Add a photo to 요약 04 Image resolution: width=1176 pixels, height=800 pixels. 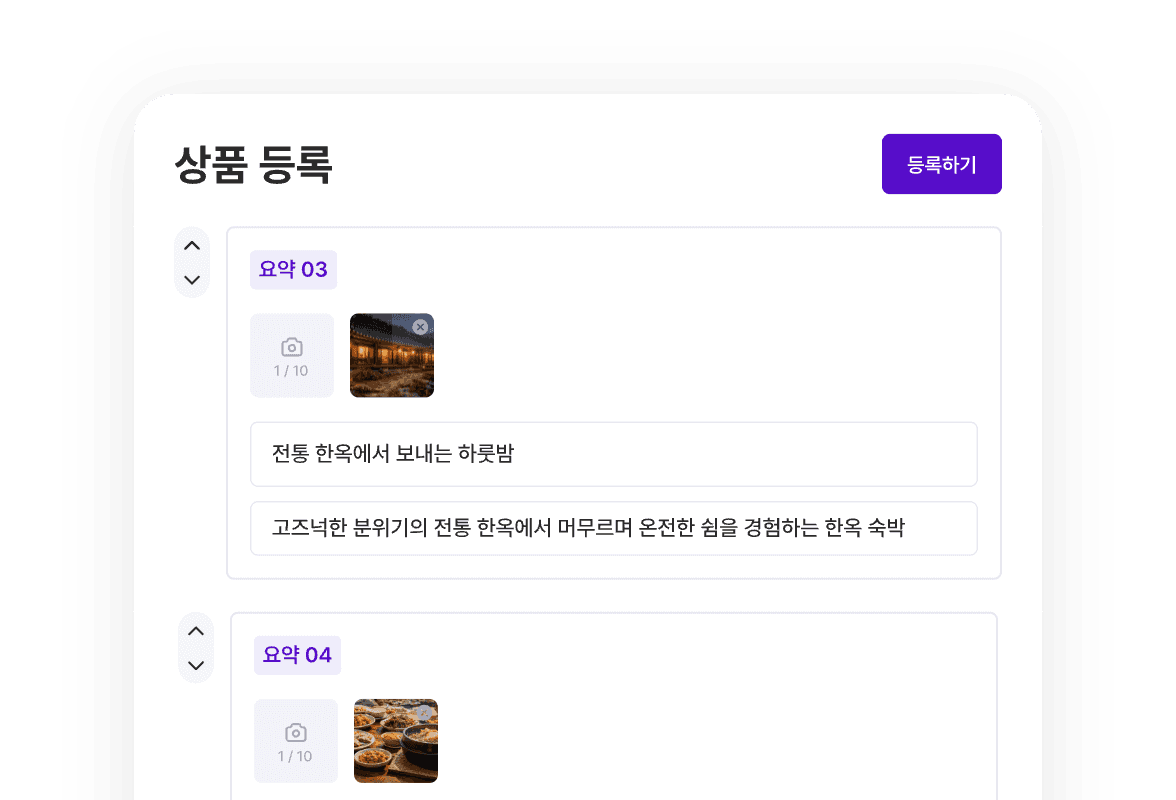(x=295, y=741)
